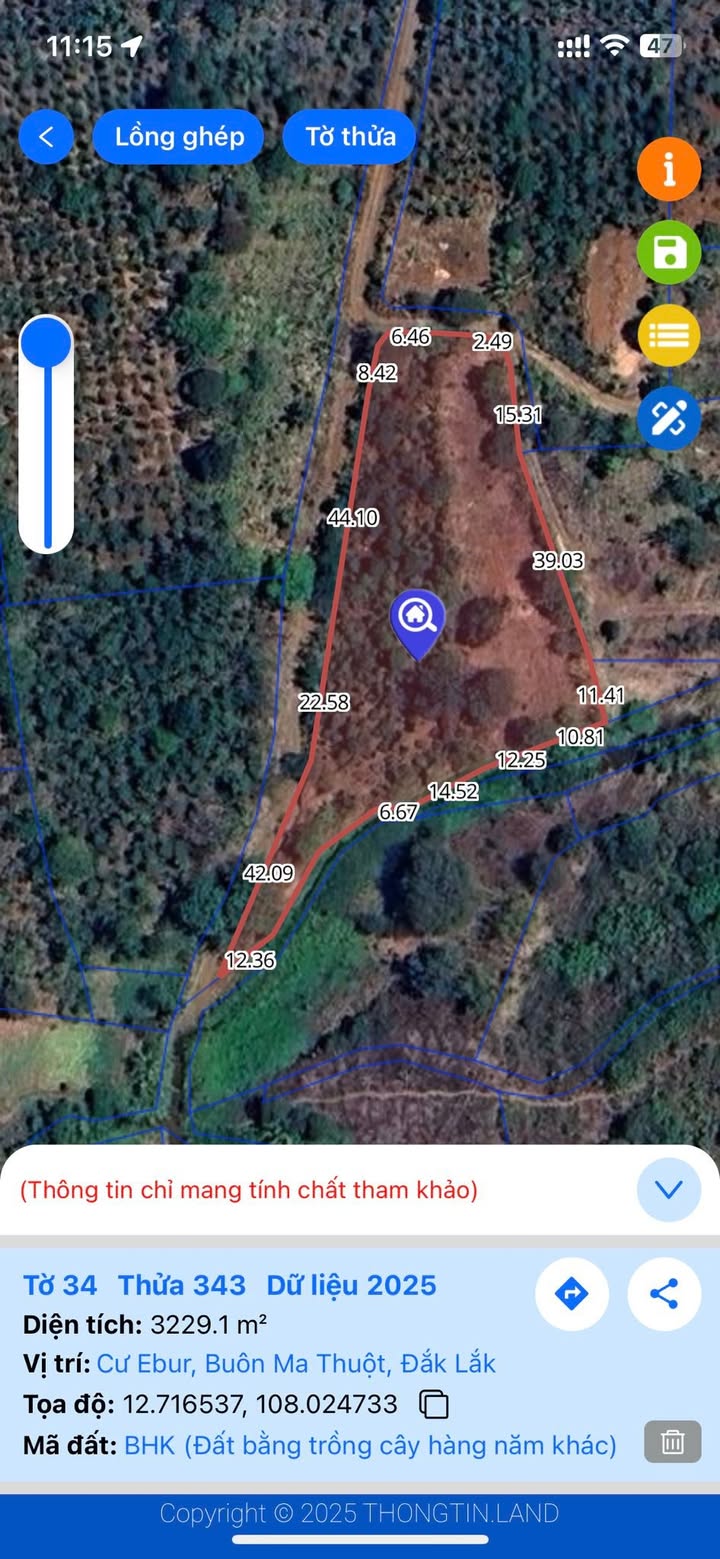Viewport: 720px width, 1559px height.
Task: Open the yellow list button
Action: 668,335
